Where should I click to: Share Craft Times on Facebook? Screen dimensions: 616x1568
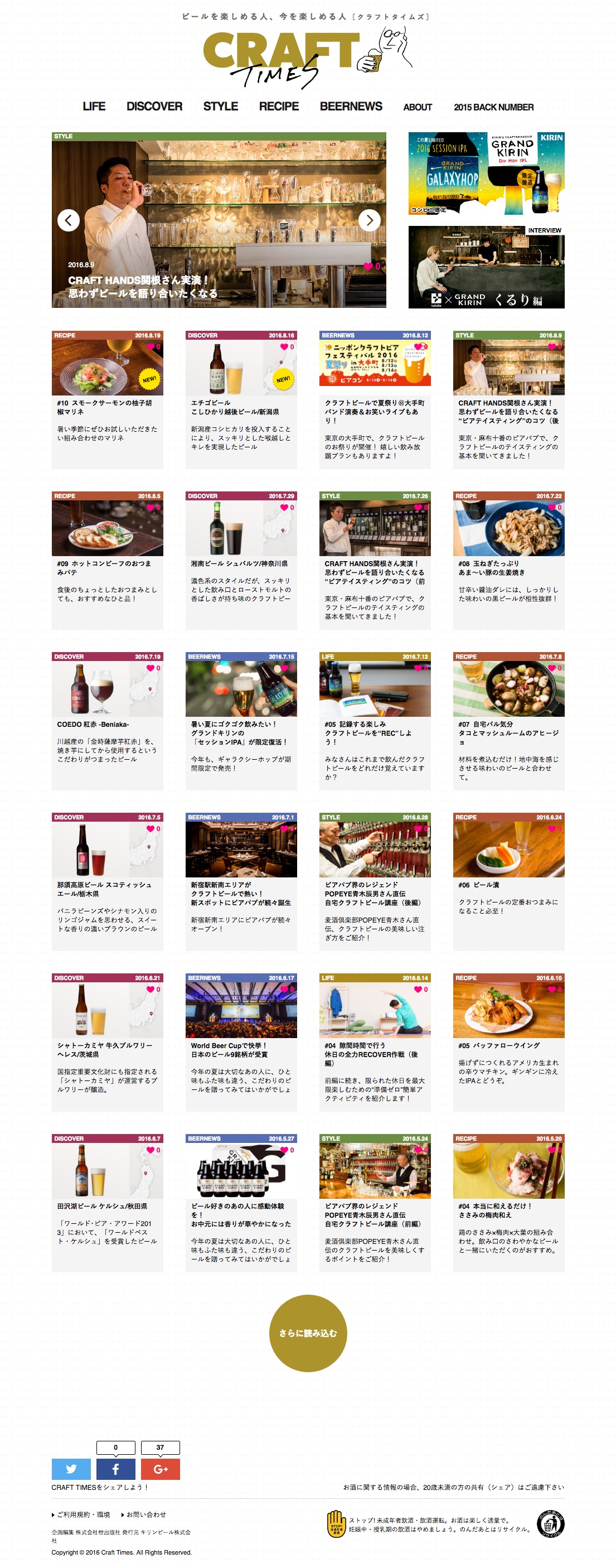115,1469
